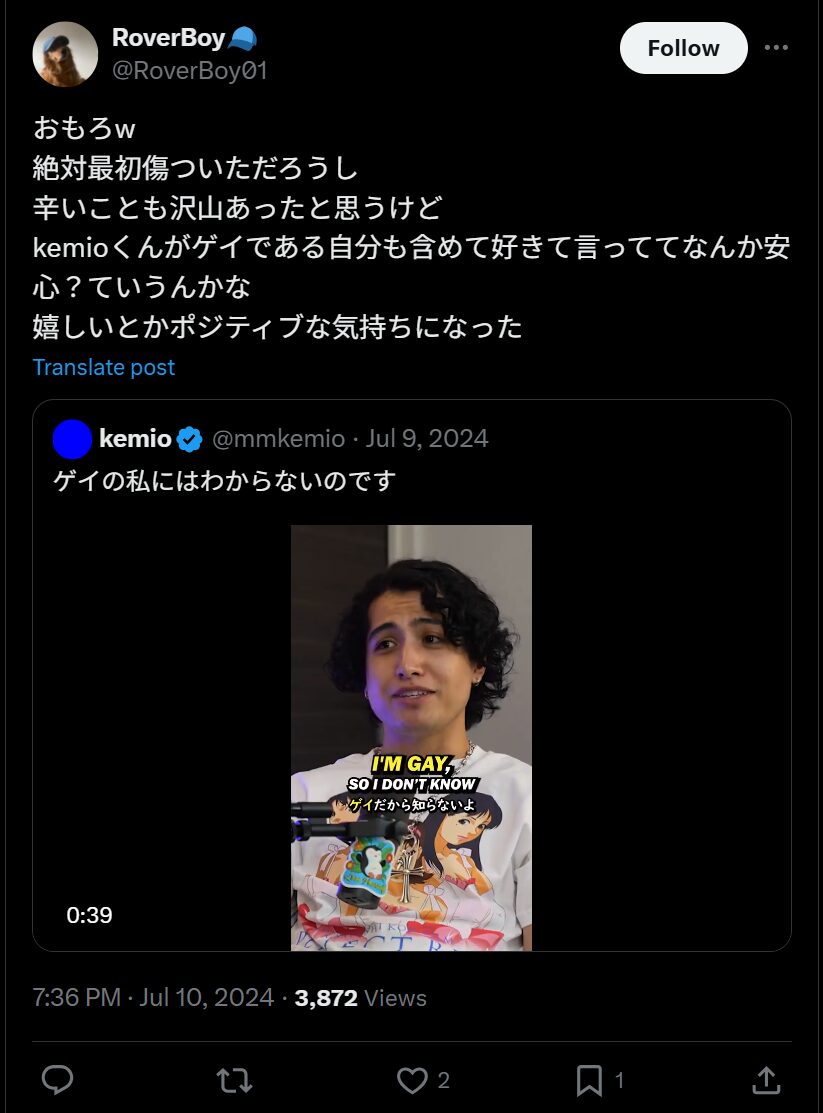Open kemio's profile from quoted post
823x1113 pixels.
point(135,438)
